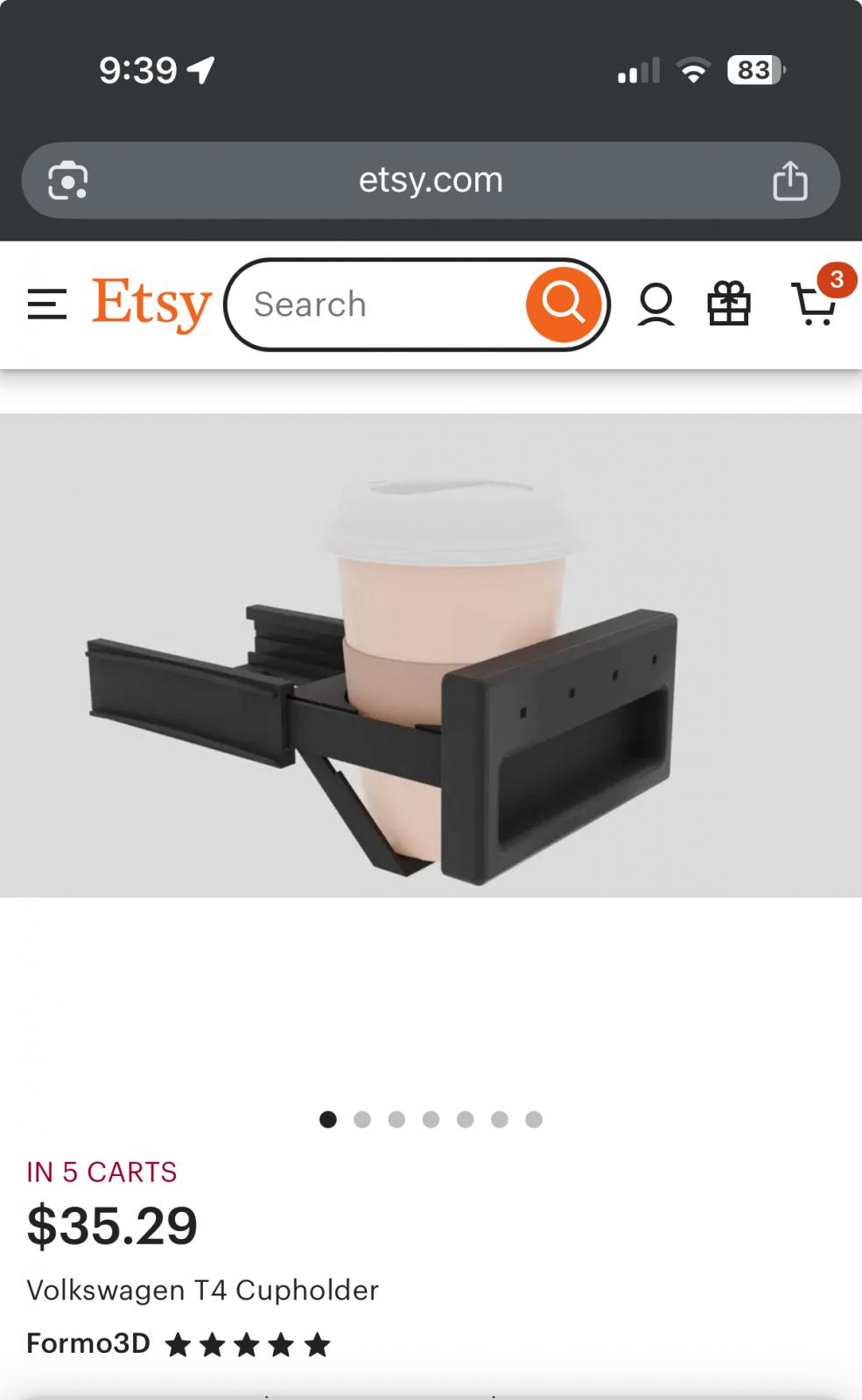Tap the orange search magnifier button
This screenshot has height=1400, width=862.
tap(563, 304)
